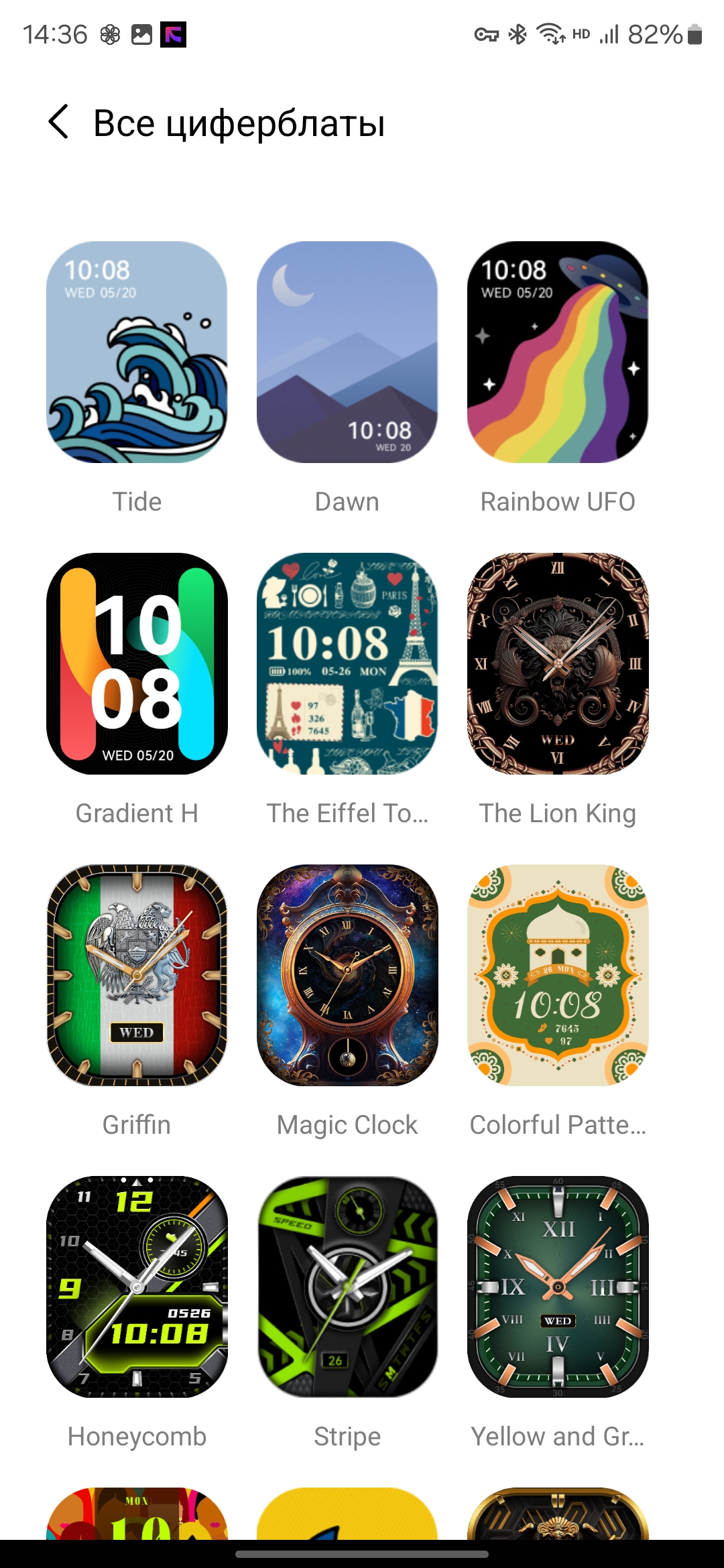View the Honeycomb watch face
724x1568 pixels.
point(137,1287)
